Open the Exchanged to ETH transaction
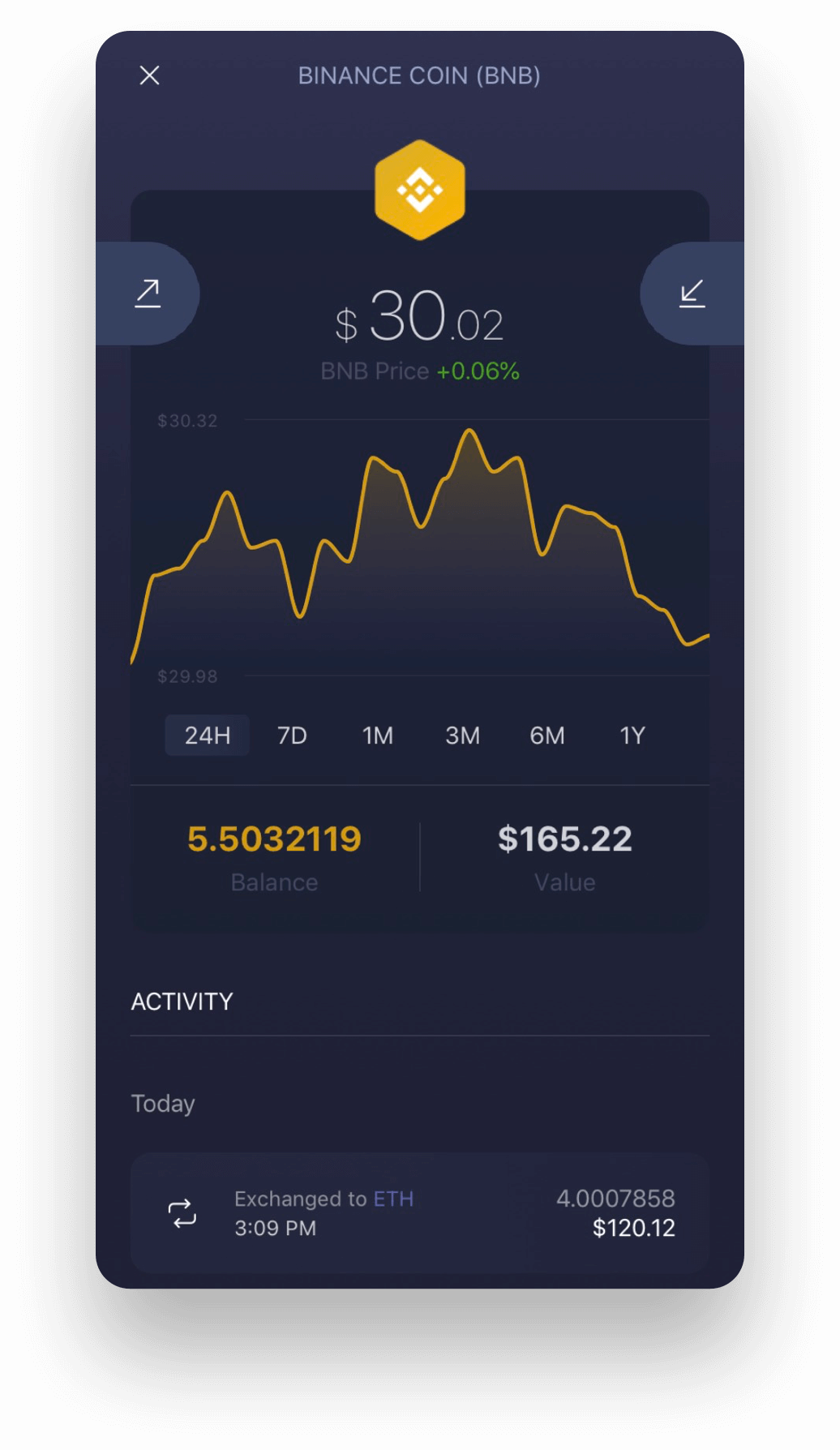 [420, 1213]
